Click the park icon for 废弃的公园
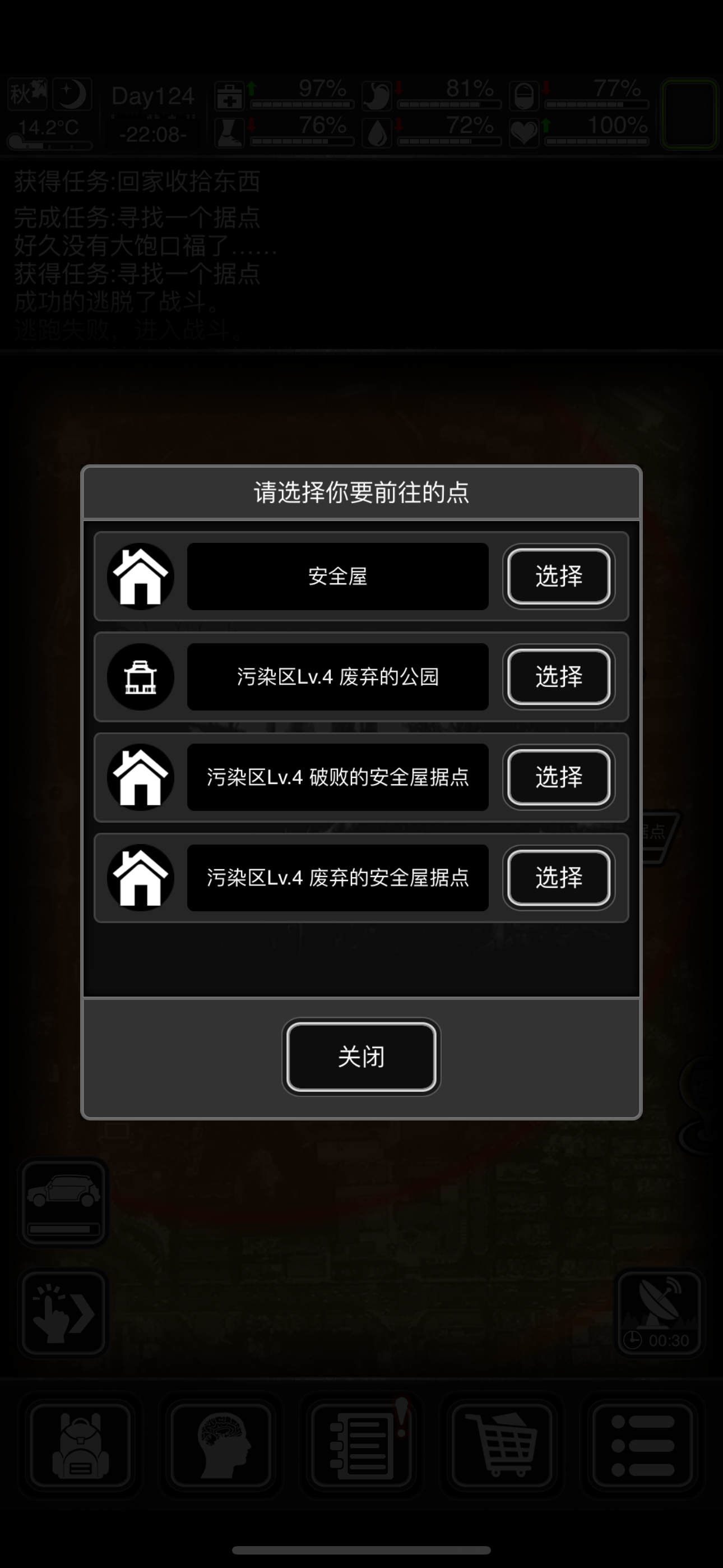The height and width of the screenshot is (1568, 723). click(141, 677)
